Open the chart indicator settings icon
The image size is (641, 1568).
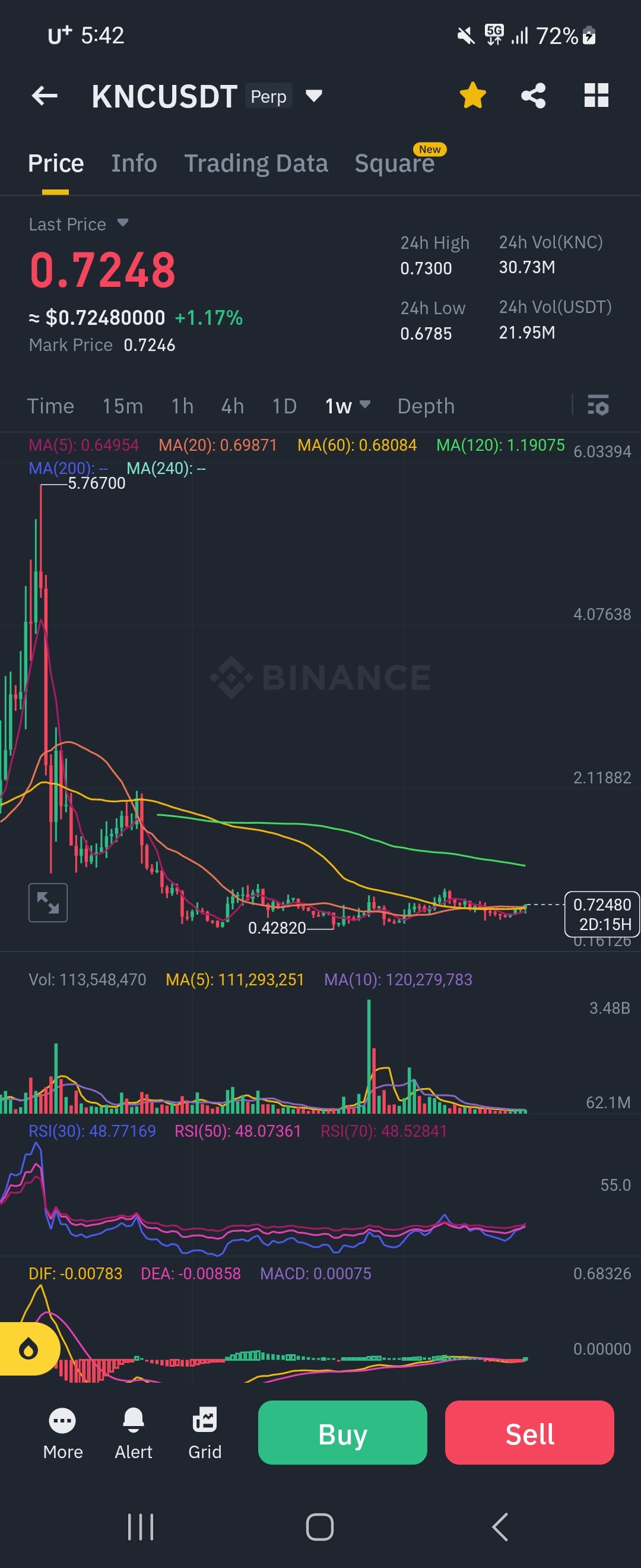pos(598,406)
